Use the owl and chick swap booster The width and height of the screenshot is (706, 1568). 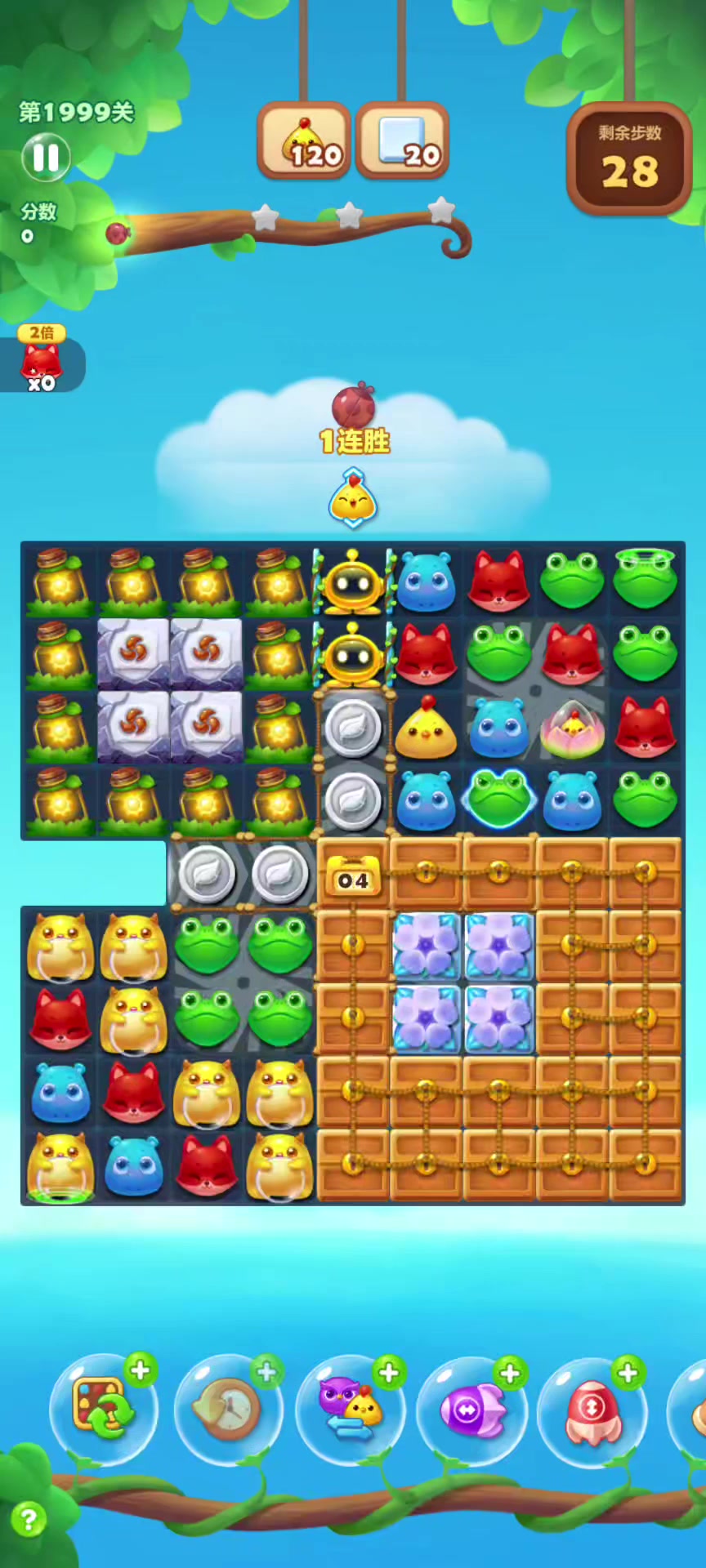[x=351, y=1408]
